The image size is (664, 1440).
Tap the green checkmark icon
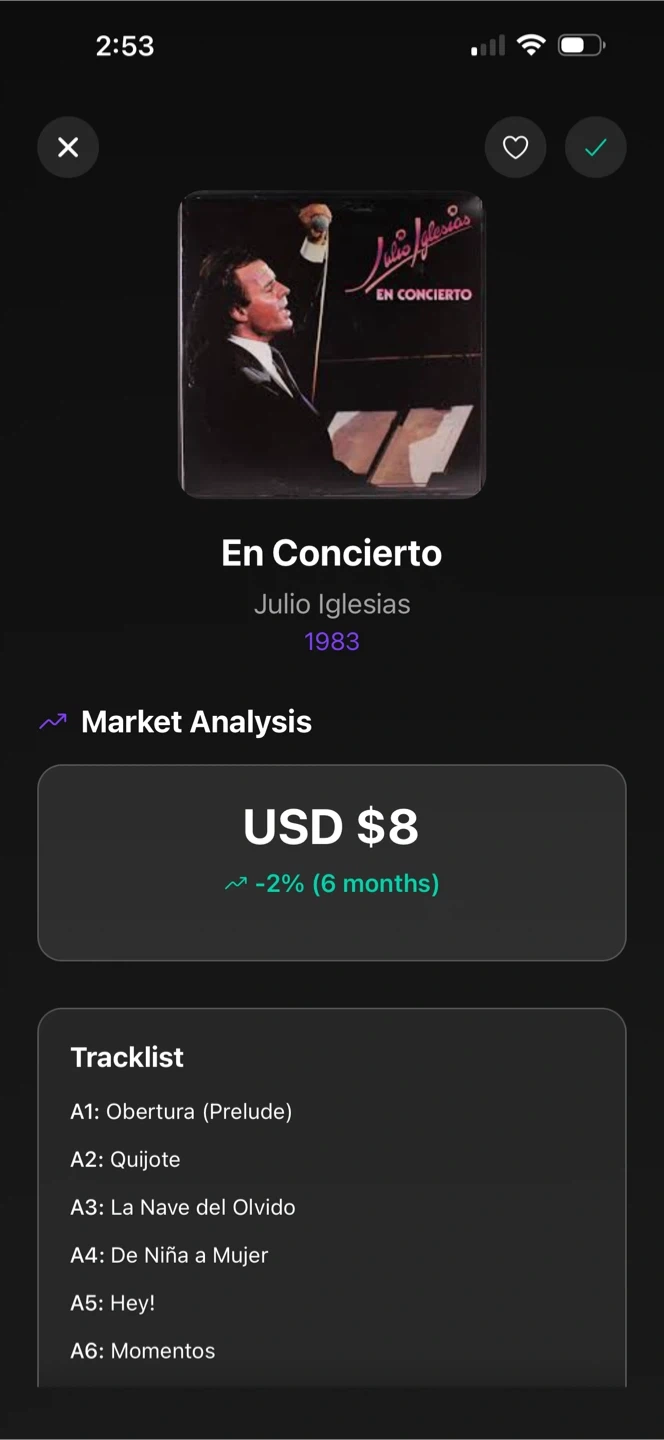coord(596,148)
